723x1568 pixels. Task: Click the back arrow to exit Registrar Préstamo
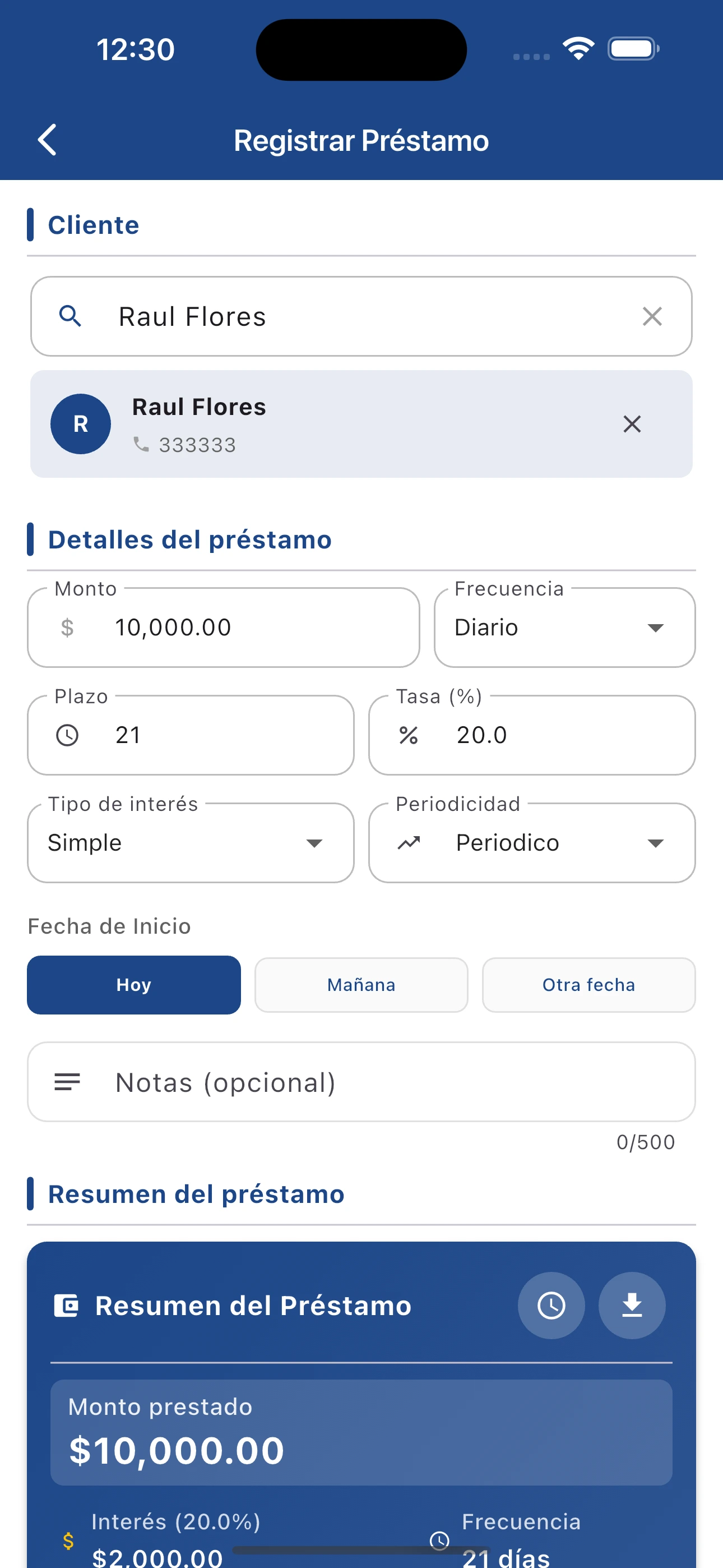pyautogui.click(x=48, y=140)
